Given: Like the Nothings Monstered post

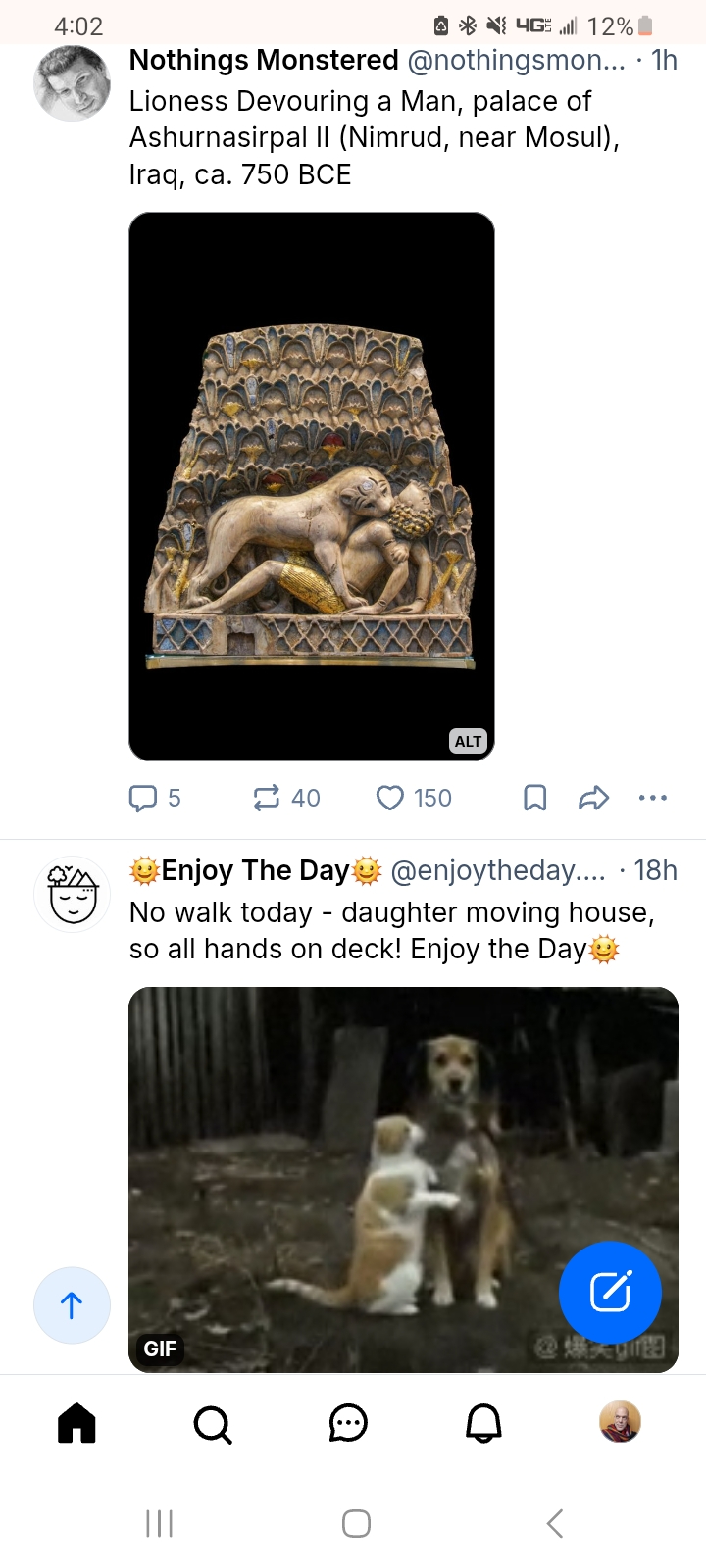Looking at the screenshot, I should coord(390,798).
